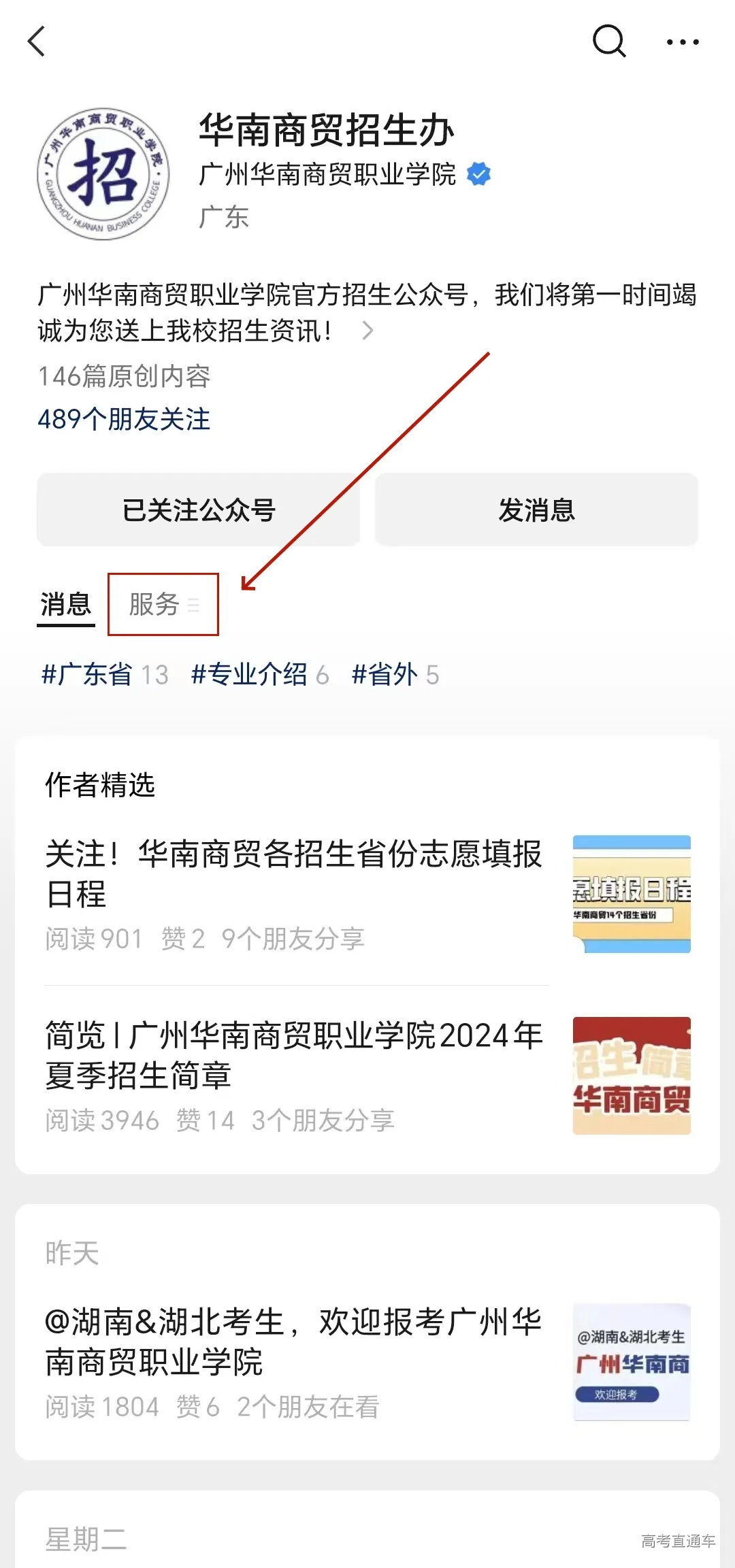Image resolution: width=735 pixels, height=1568 pixels.
Task: Expand the account description with the chevron
Action: tap(368, 331)
